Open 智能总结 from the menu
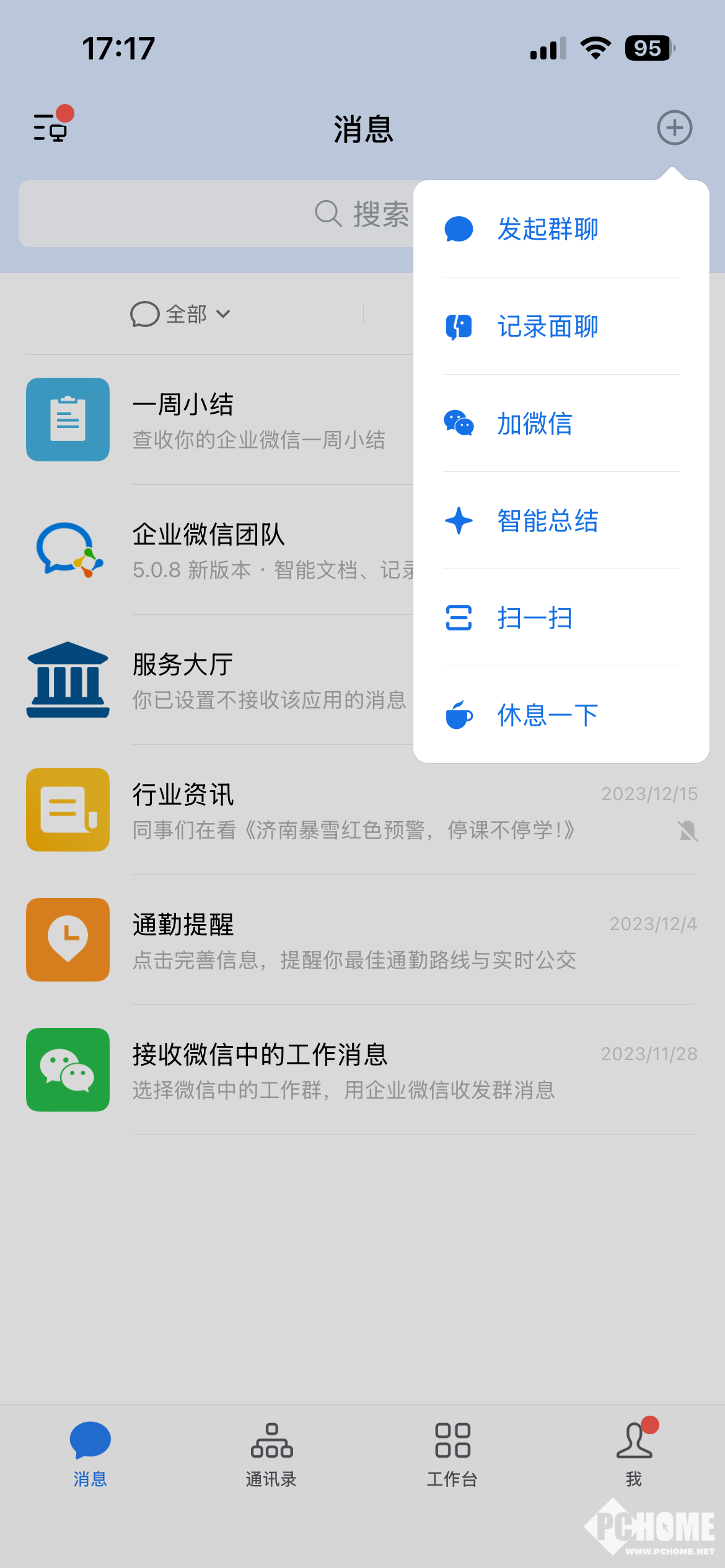 click(547, 521)
